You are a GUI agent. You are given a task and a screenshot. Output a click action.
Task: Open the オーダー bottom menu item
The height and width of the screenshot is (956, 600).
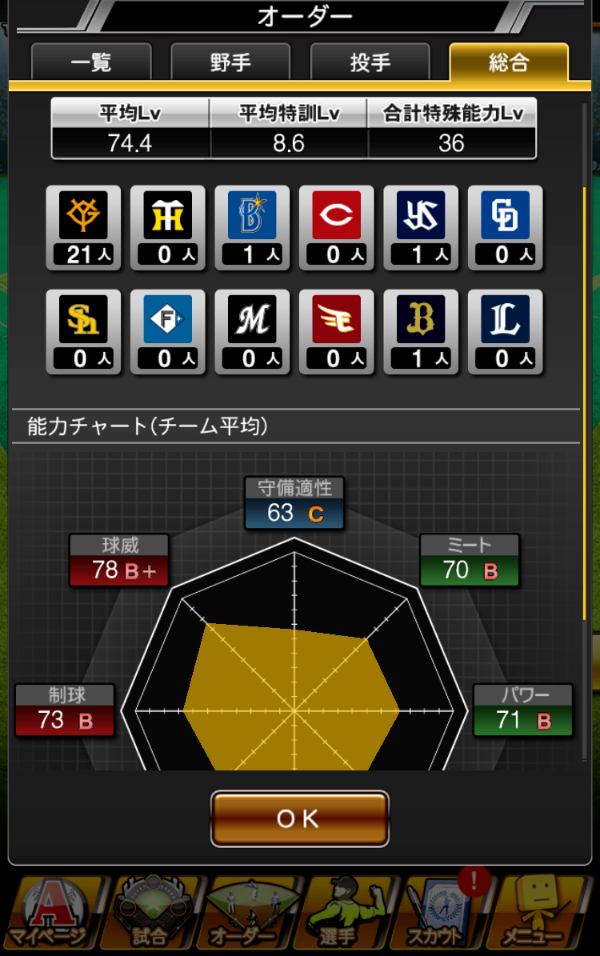coord(247,913)
